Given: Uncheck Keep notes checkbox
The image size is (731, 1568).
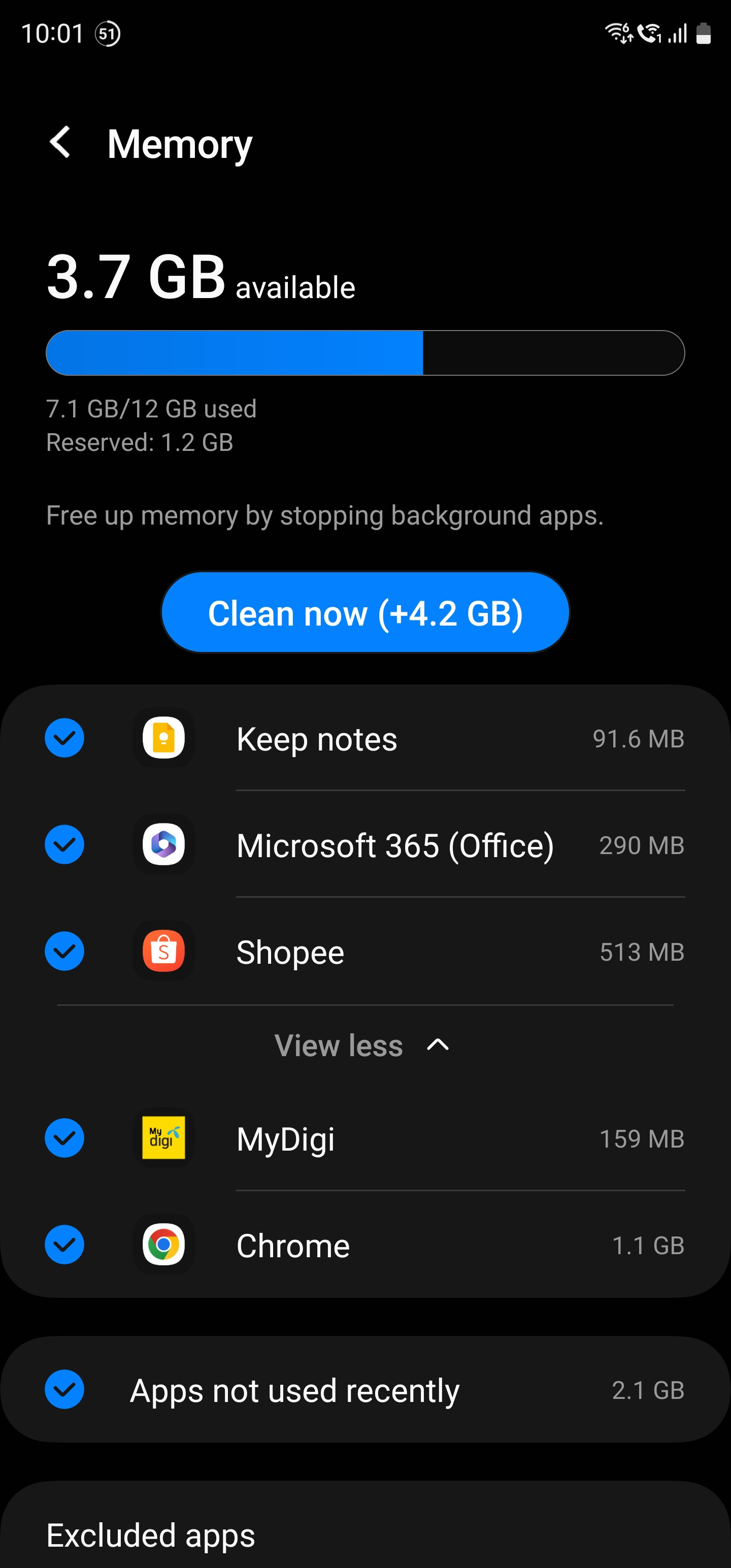Looking at the screenshot, I should coord(64,738).
